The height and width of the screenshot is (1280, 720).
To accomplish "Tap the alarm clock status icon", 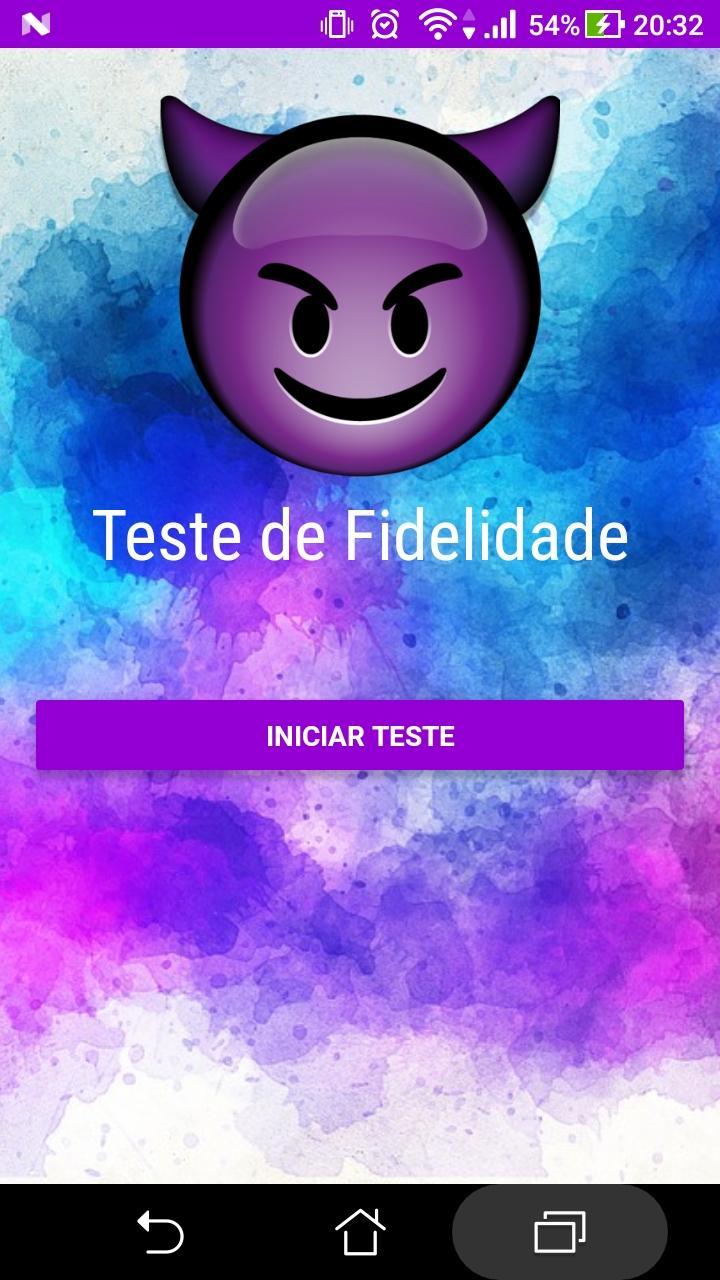I will coord(384,22).
